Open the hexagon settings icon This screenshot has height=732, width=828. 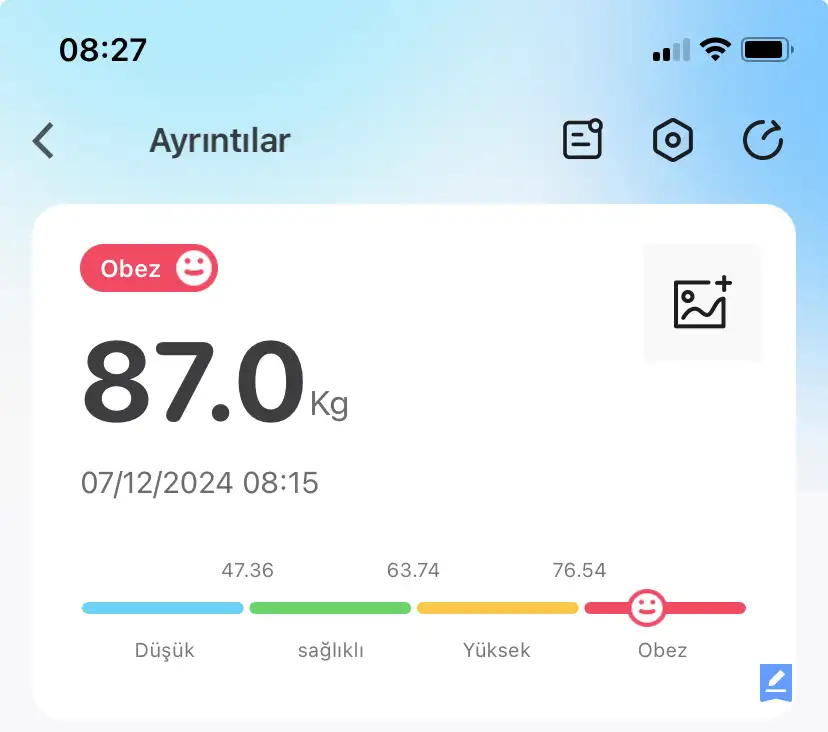673,140
